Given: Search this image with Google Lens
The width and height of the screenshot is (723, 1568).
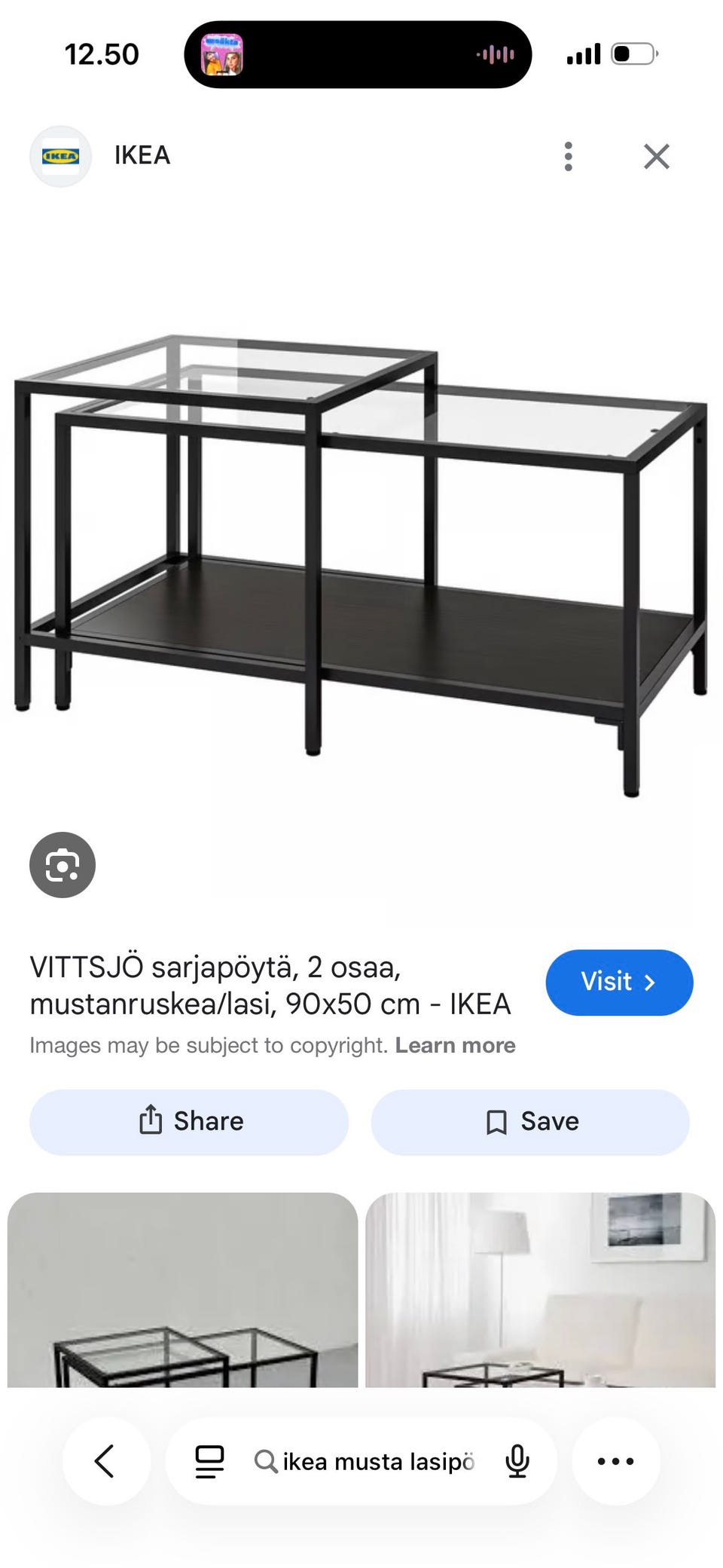Looking at the screenshot, I should point(63,864).
